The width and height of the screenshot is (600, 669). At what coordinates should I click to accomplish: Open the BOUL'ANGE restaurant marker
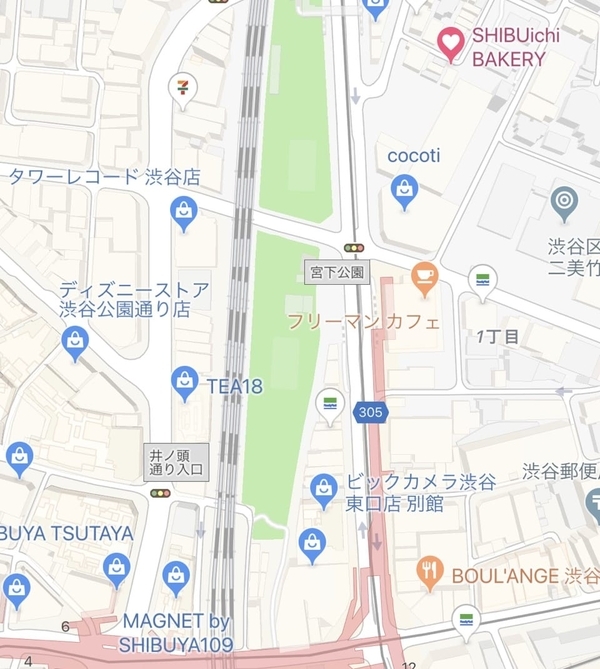coord(430,570)
